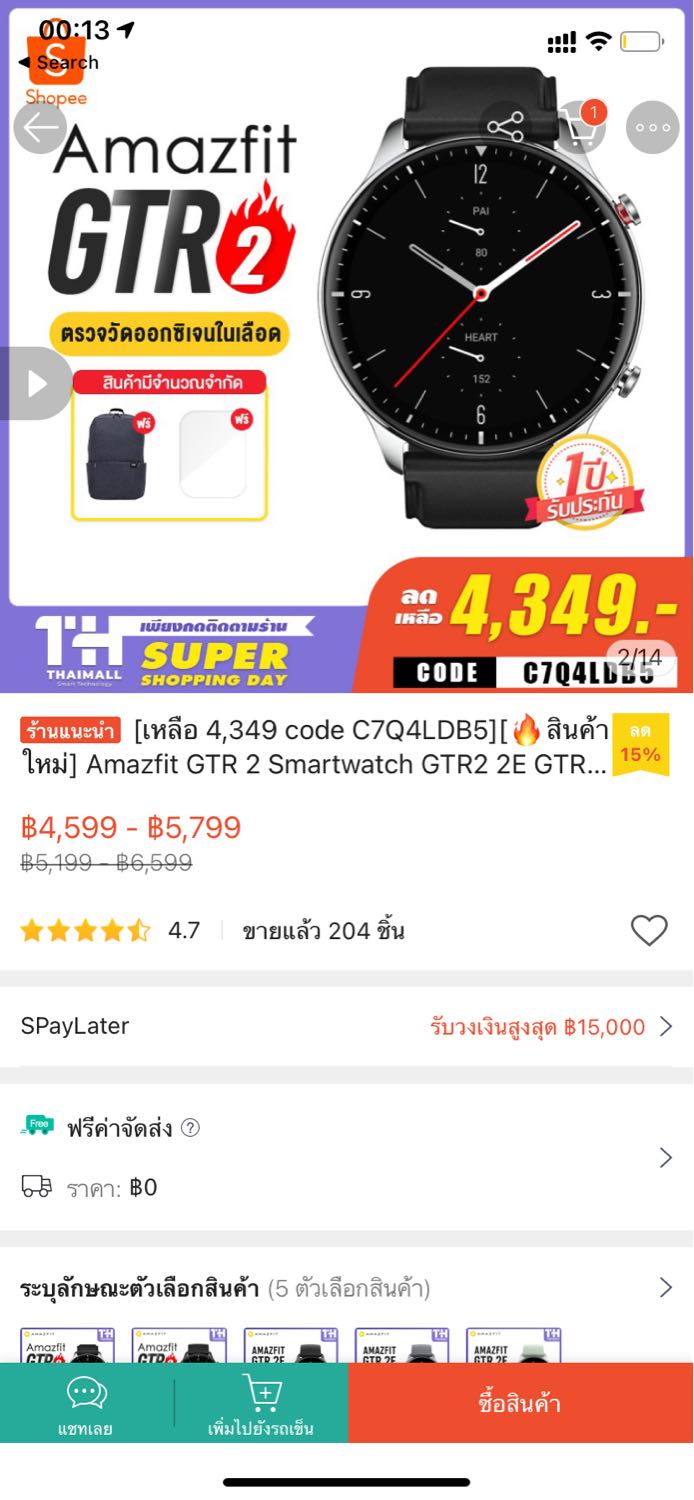694x1500 pixels.
Task: Tap ซื้อสินค้า to buy now
Action: pyautogui.click(x=521, y=1403)
